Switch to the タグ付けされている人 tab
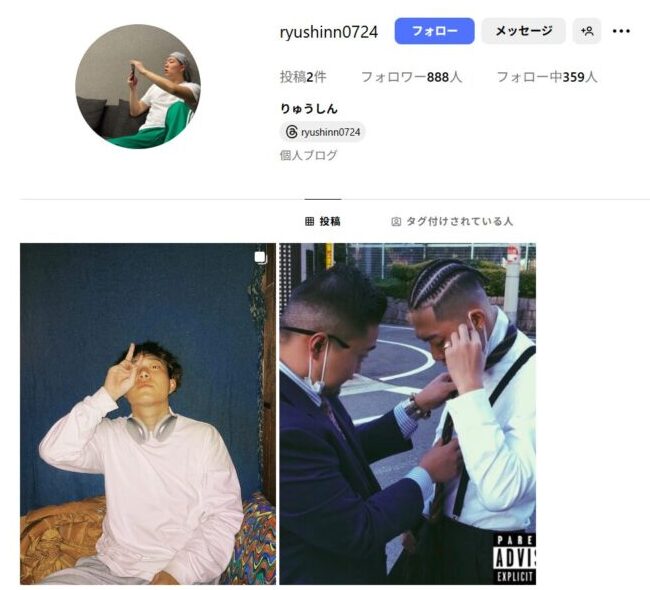The width and height of the screenshot is (650, 590). pos(451,221)
